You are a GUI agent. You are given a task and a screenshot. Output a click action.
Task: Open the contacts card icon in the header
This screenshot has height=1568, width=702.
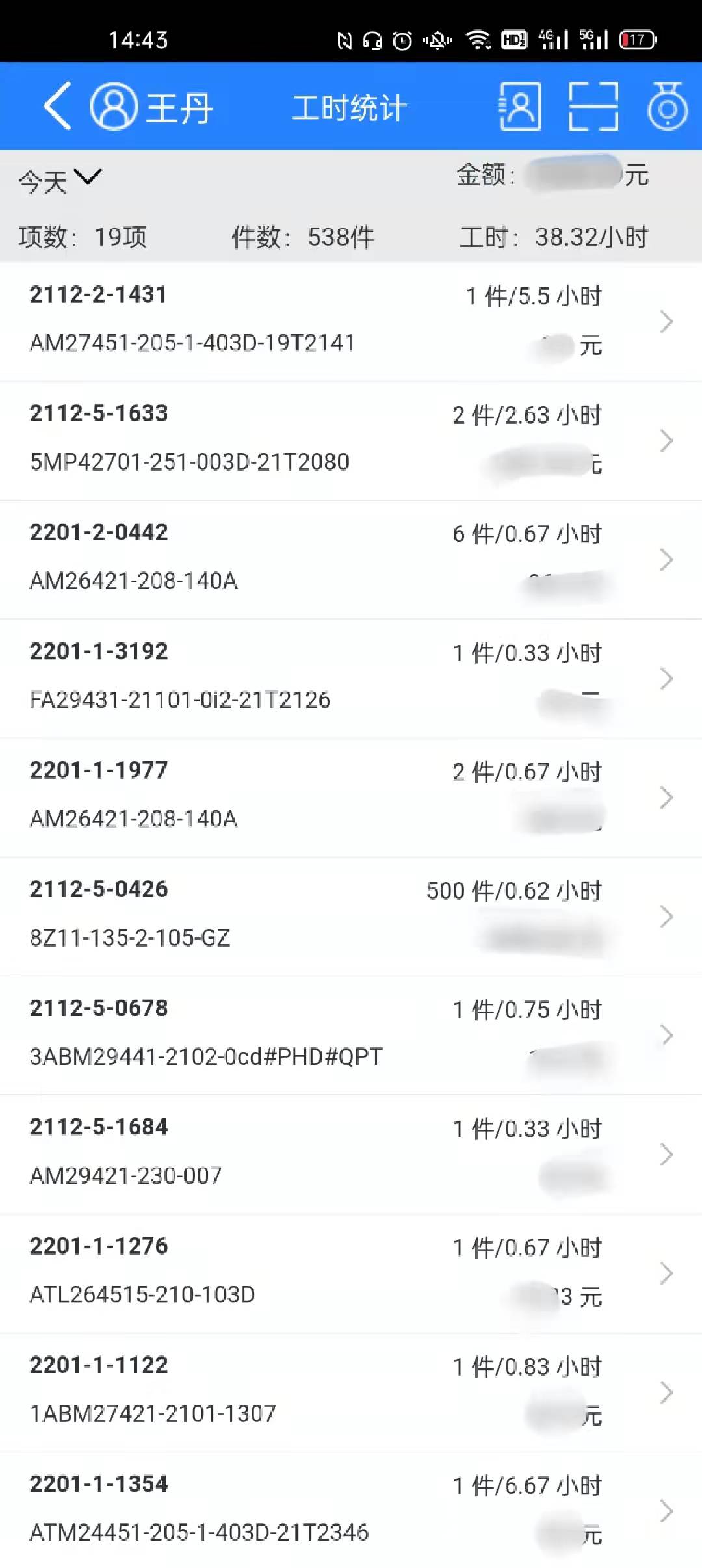click(519, 107)
